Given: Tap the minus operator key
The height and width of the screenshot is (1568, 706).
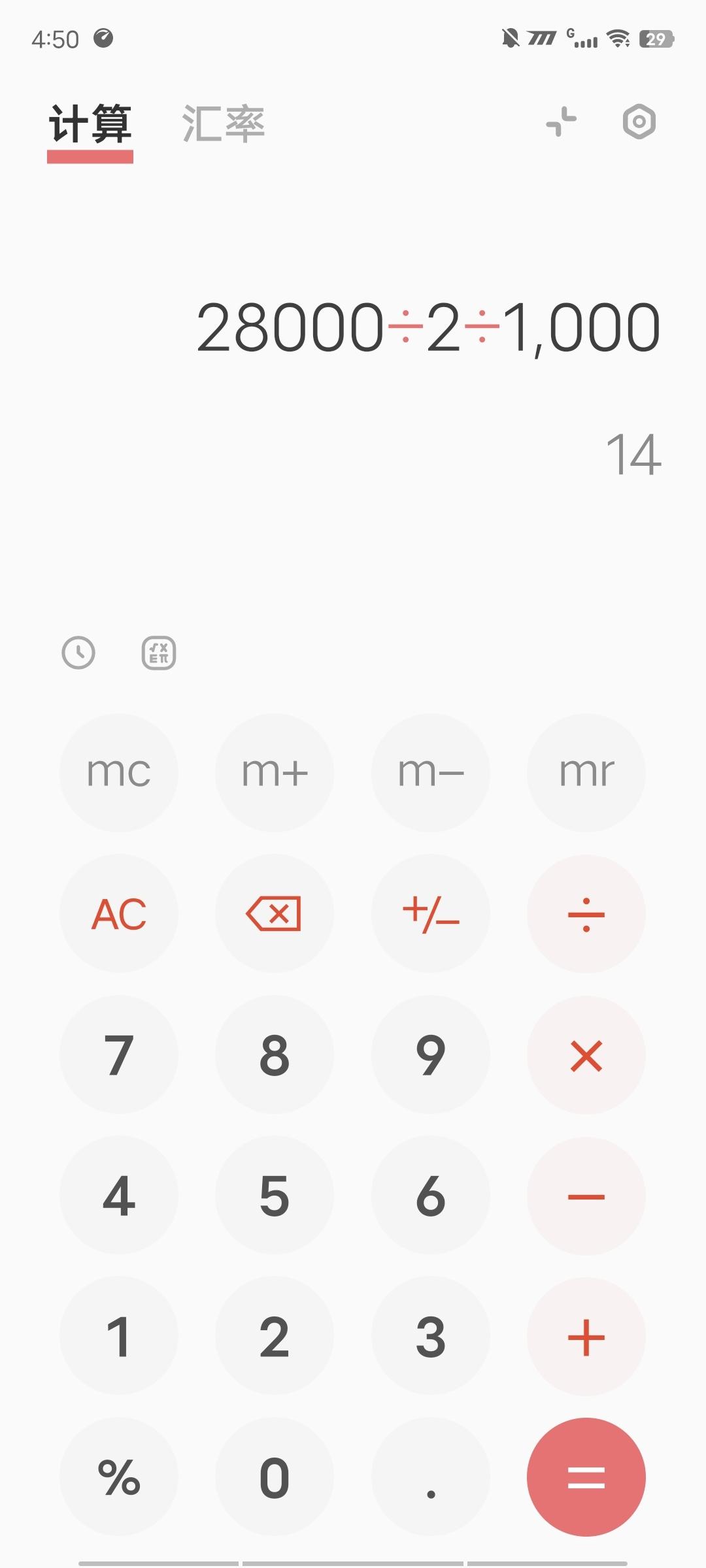Looking at the screenshot, I should (x=586, y=1196).
